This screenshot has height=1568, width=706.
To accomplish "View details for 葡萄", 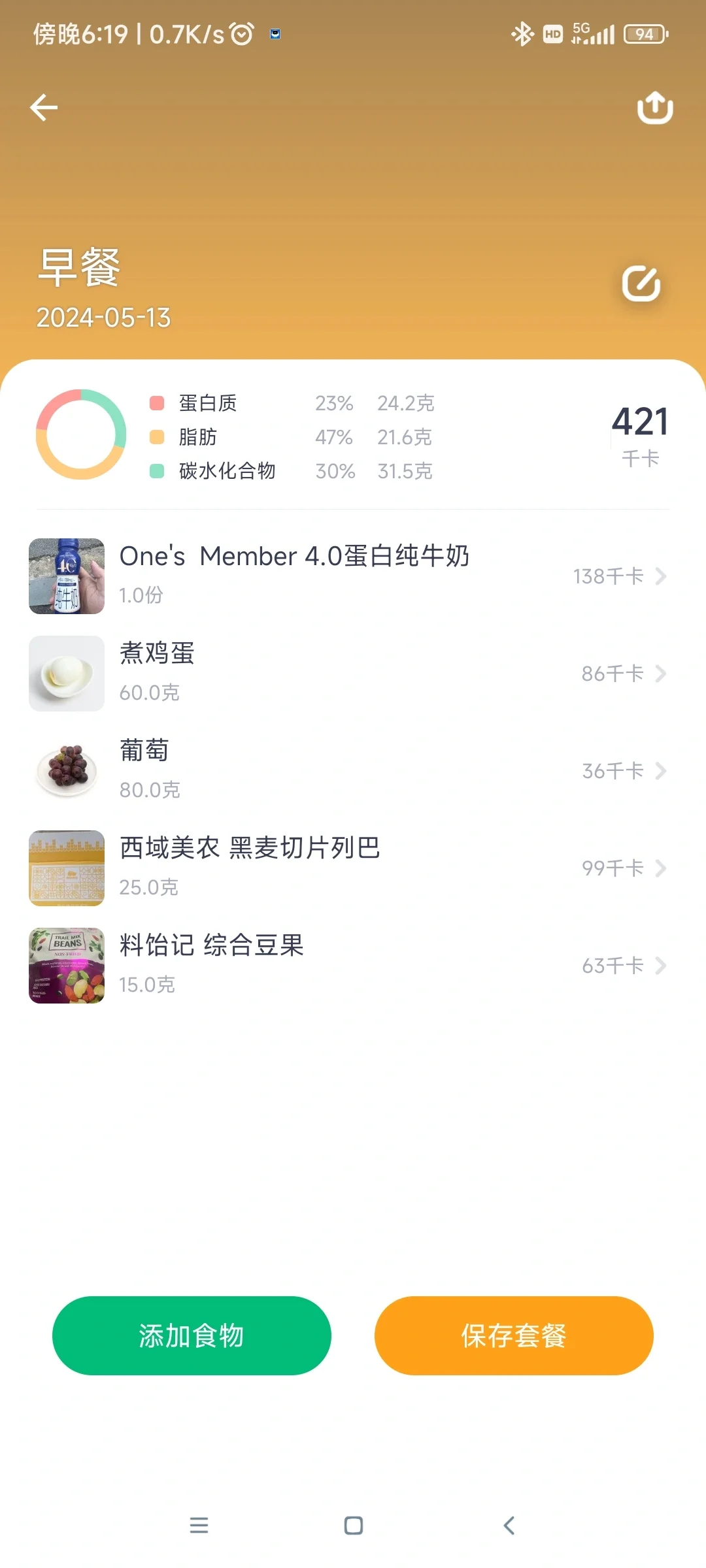I will tap(353, 770).
